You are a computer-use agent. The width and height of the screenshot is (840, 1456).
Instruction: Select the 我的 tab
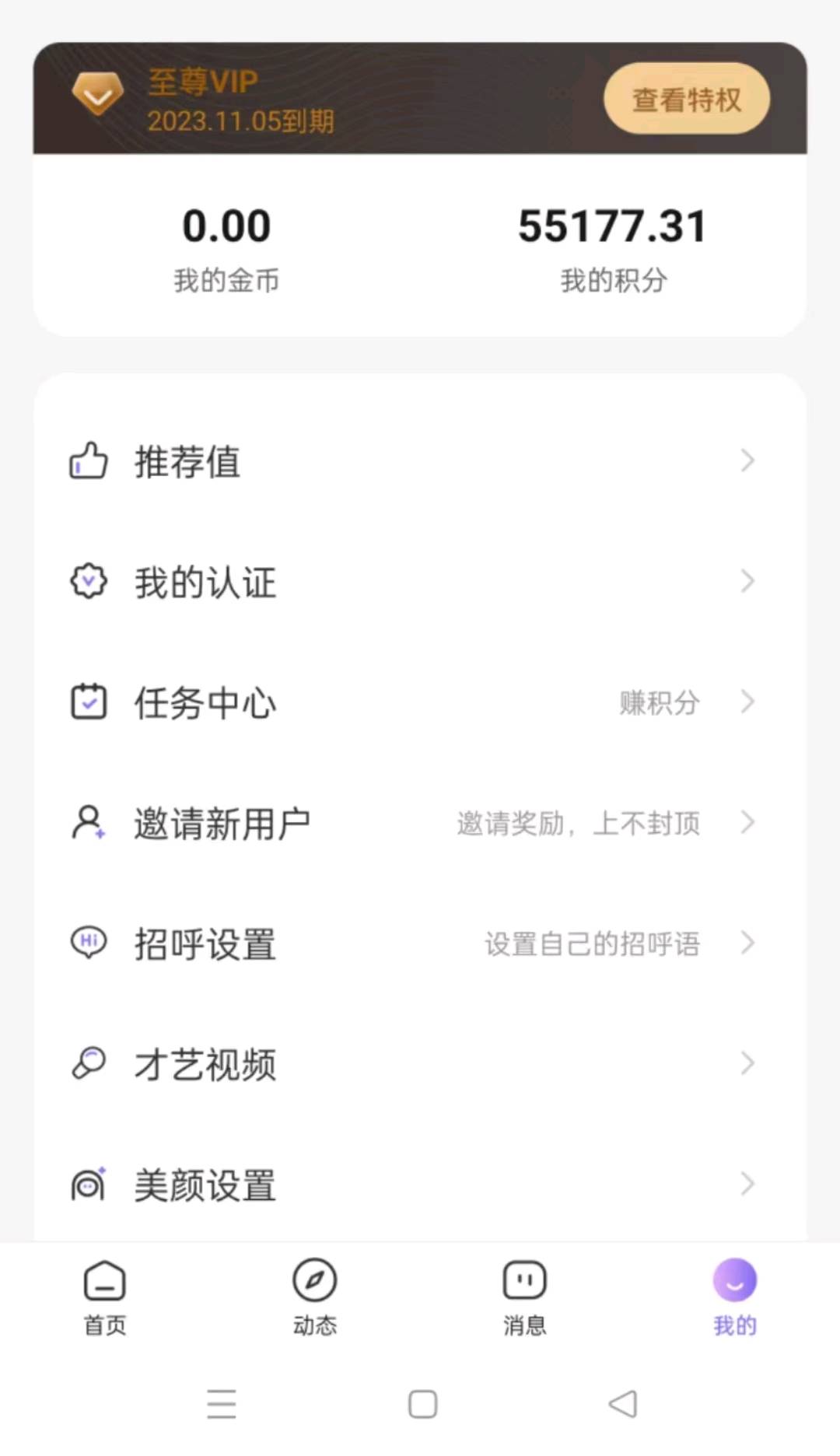pos(735,1297)
